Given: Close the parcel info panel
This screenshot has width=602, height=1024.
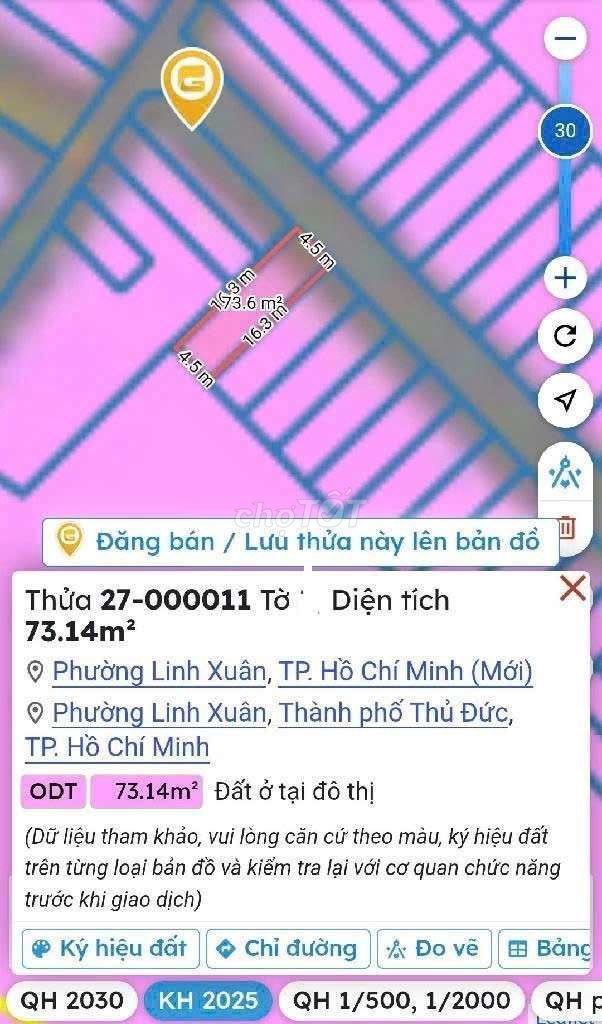Looking at the screenshot, I should coord(572,588).
